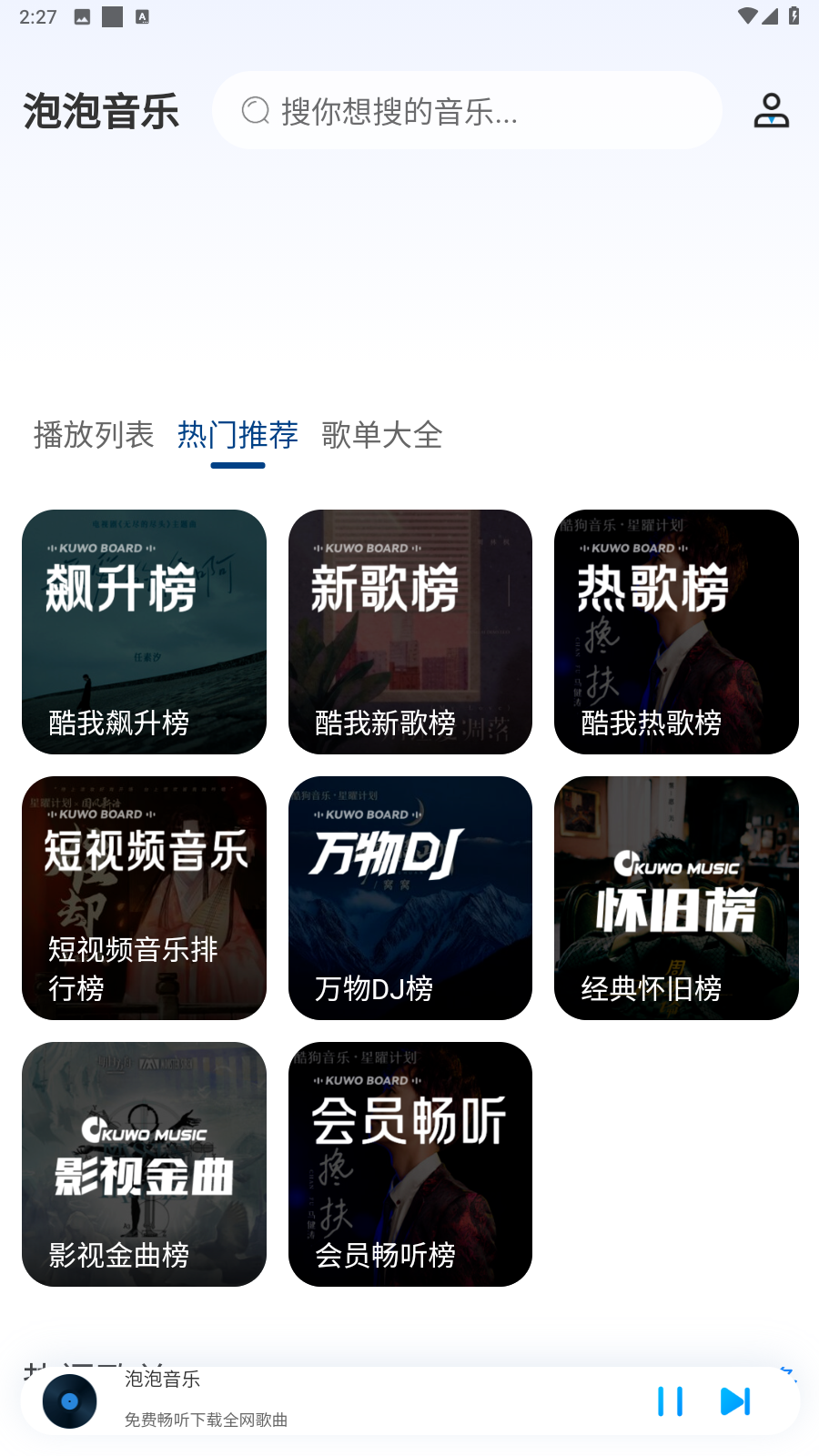Open the 酷我新歌榜 chart
The image size is (819, 1456).
click(410, 632)
